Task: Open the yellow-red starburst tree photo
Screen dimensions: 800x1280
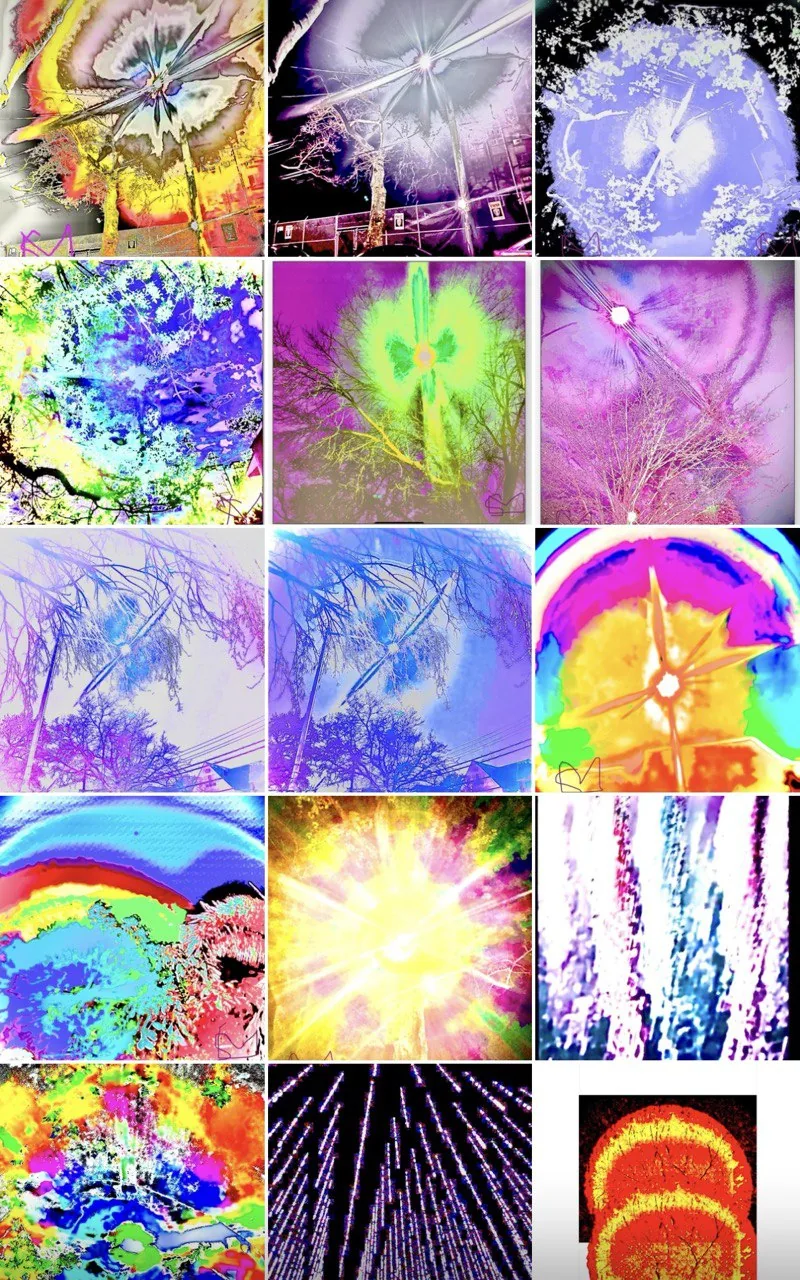Action: pyautogui.click(x=132, y=128)
